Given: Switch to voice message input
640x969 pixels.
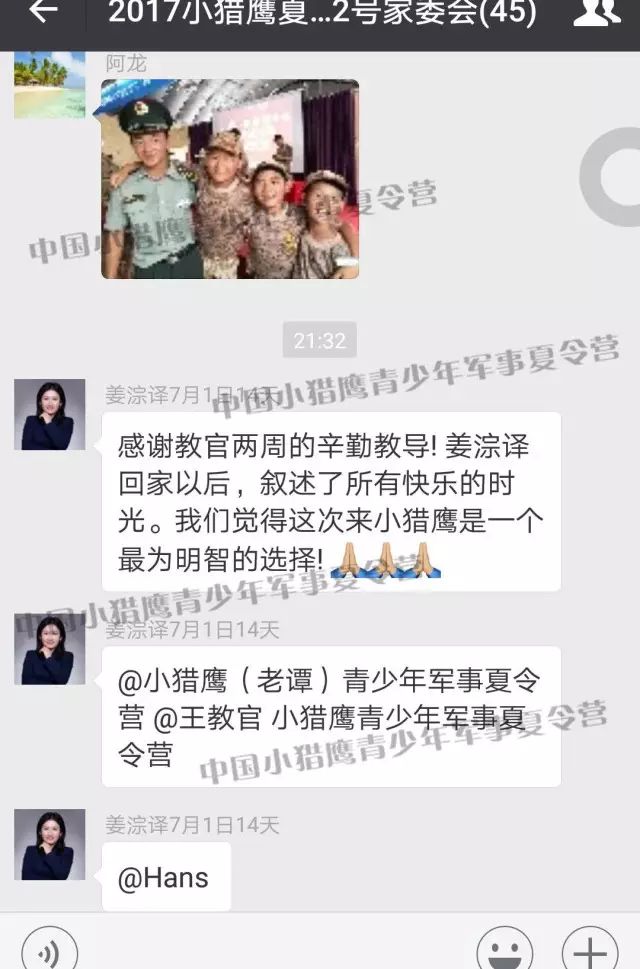Looking at the screenshot, I should pyautogui.click(x=49, y=950).
